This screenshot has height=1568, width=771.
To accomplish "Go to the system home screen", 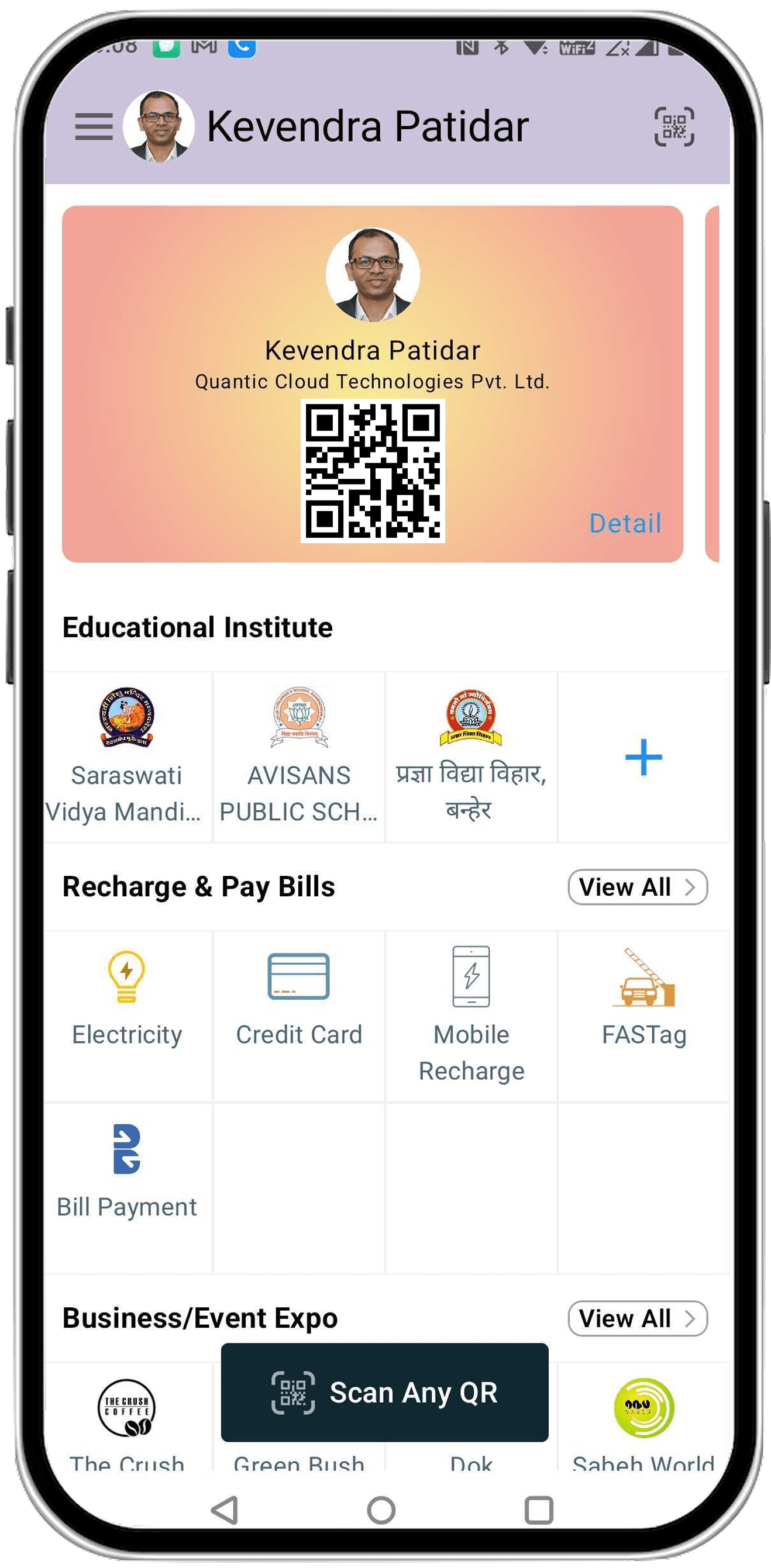I will point(381,1510).
